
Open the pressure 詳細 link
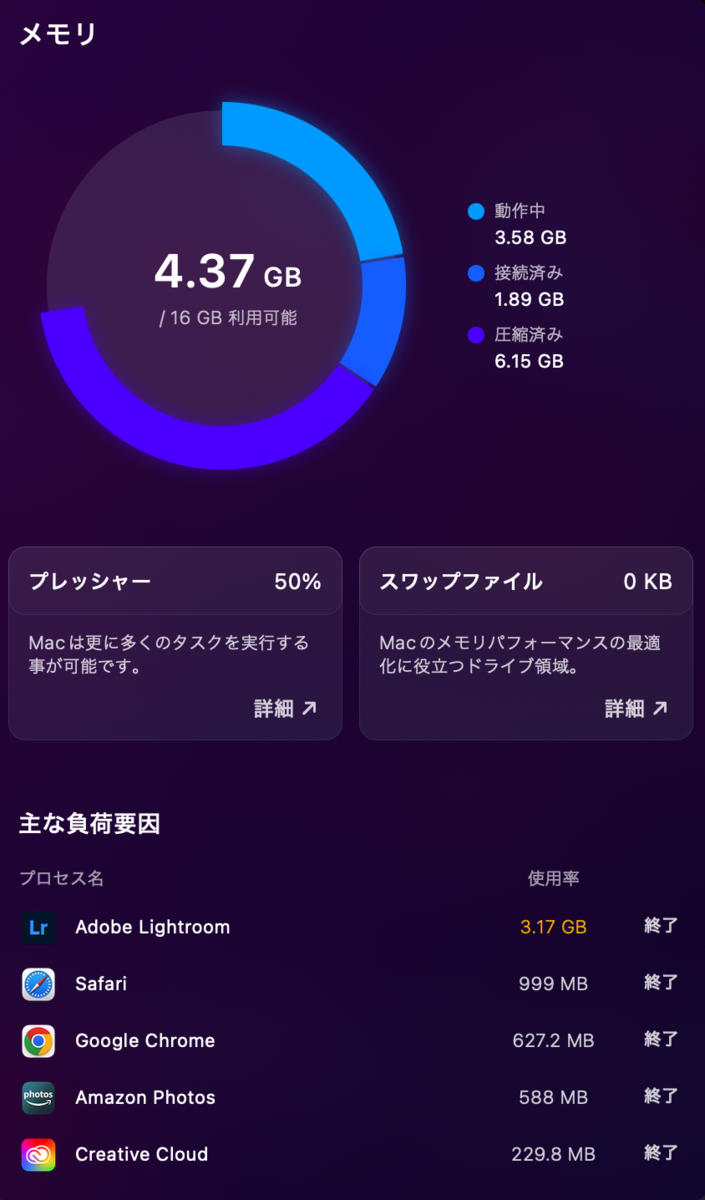(285, 708)
